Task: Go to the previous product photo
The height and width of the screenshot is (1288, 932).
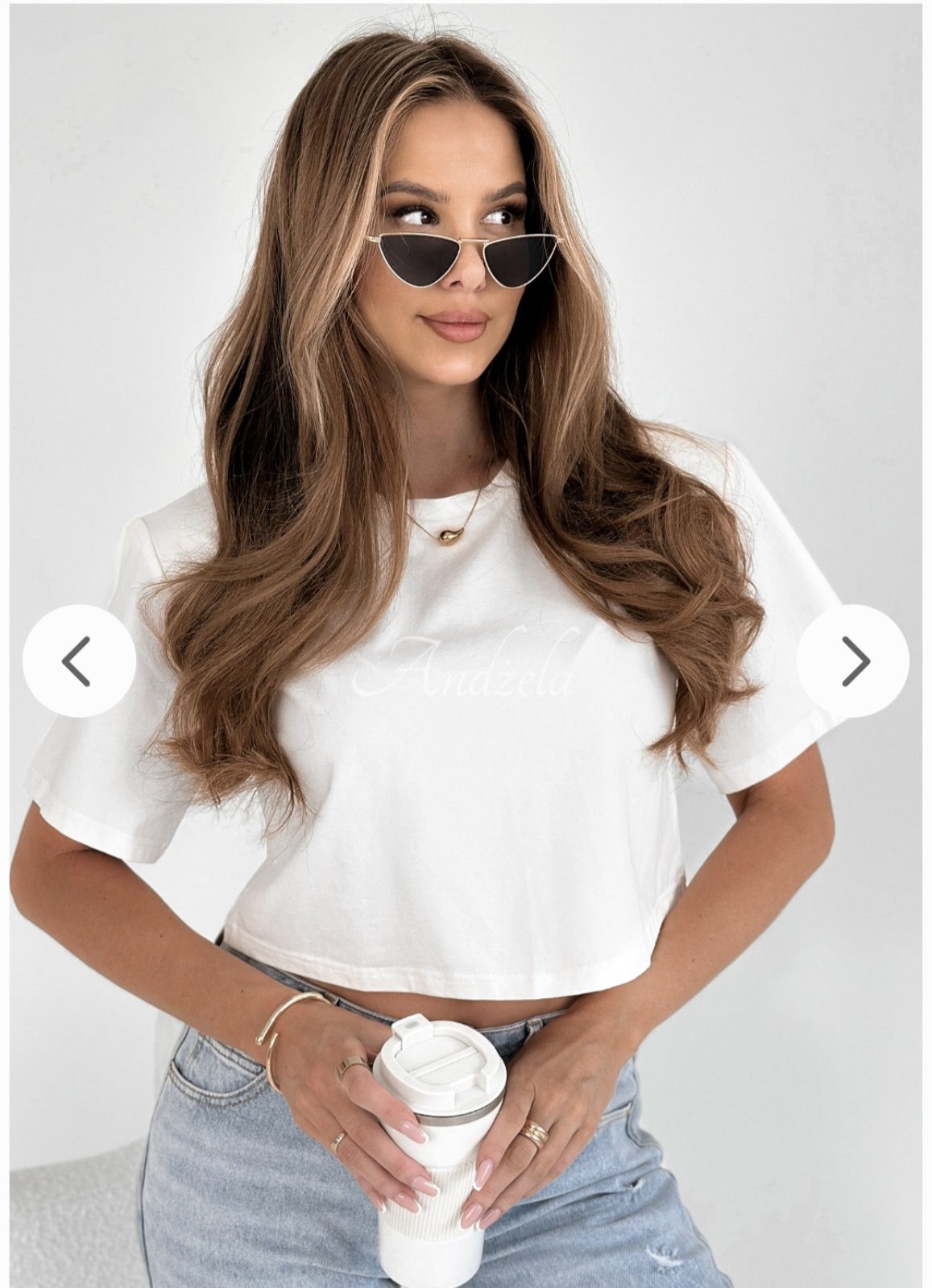Action: click(78, 661)
